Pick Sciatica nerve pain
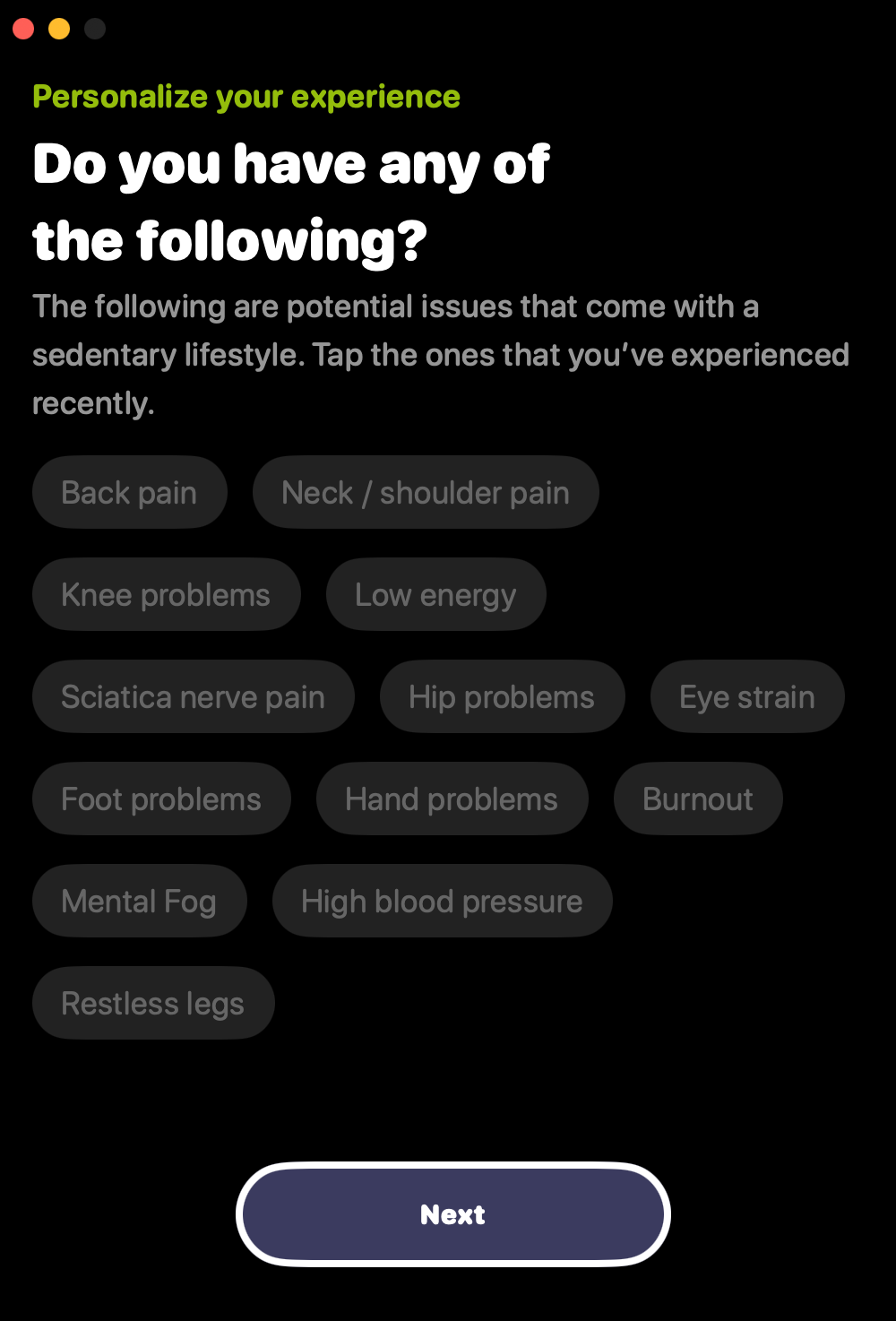896x1321 pixels. coord(193,697)
